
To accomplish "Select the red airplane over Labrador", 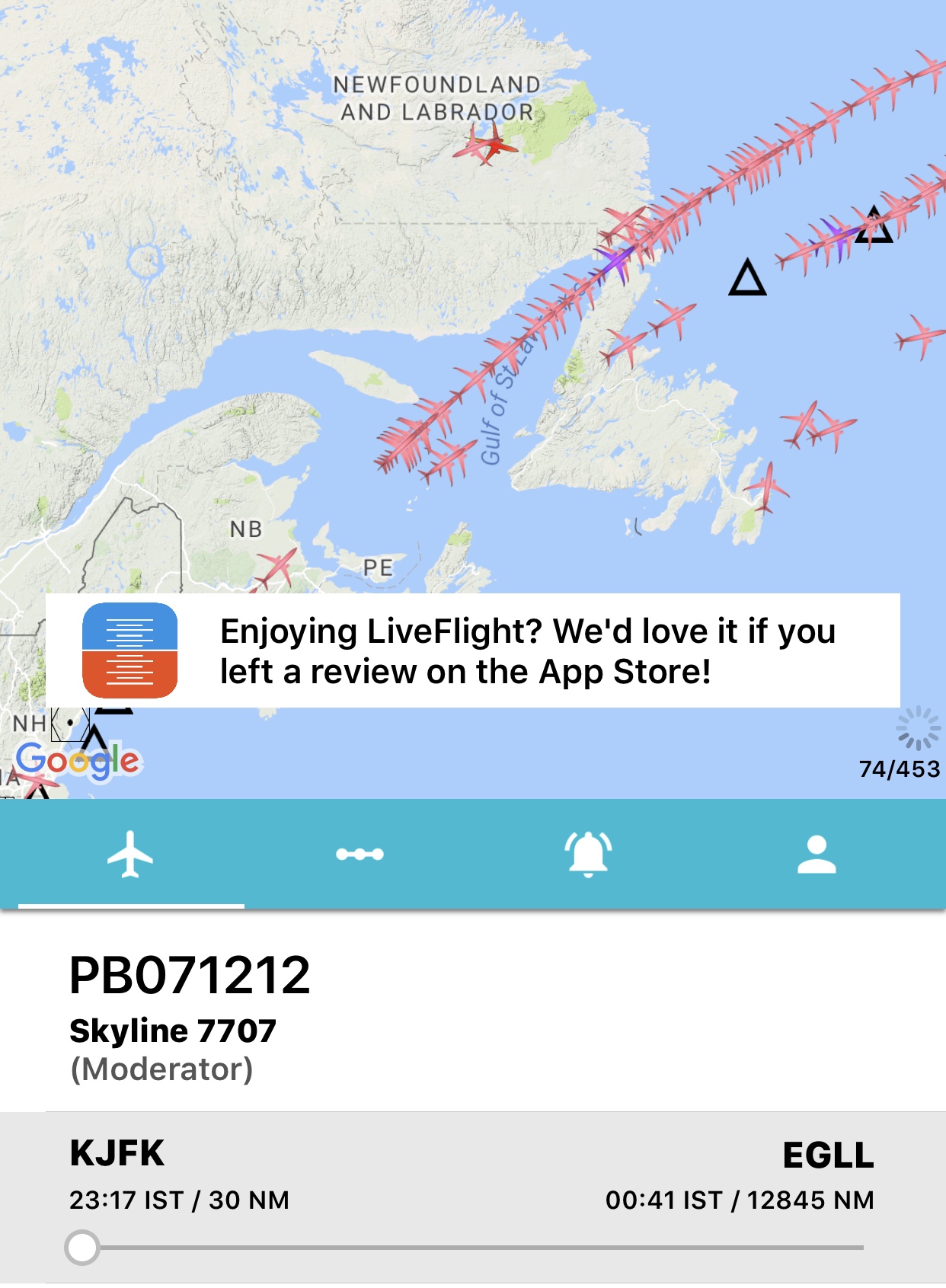I will 487,145.
